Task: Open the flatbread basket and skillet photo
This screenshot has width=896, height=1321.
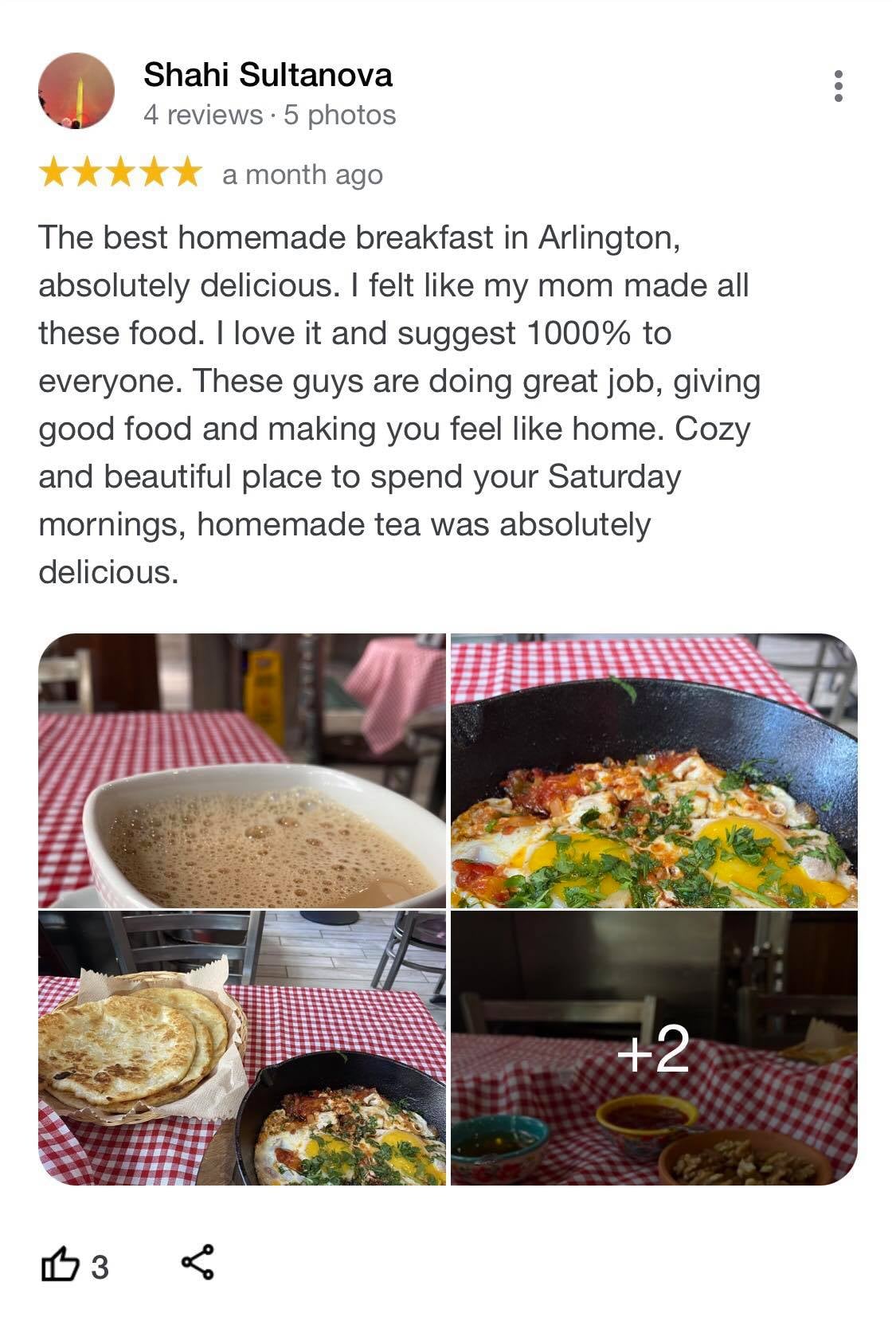Action: [x=242, y=1048]
